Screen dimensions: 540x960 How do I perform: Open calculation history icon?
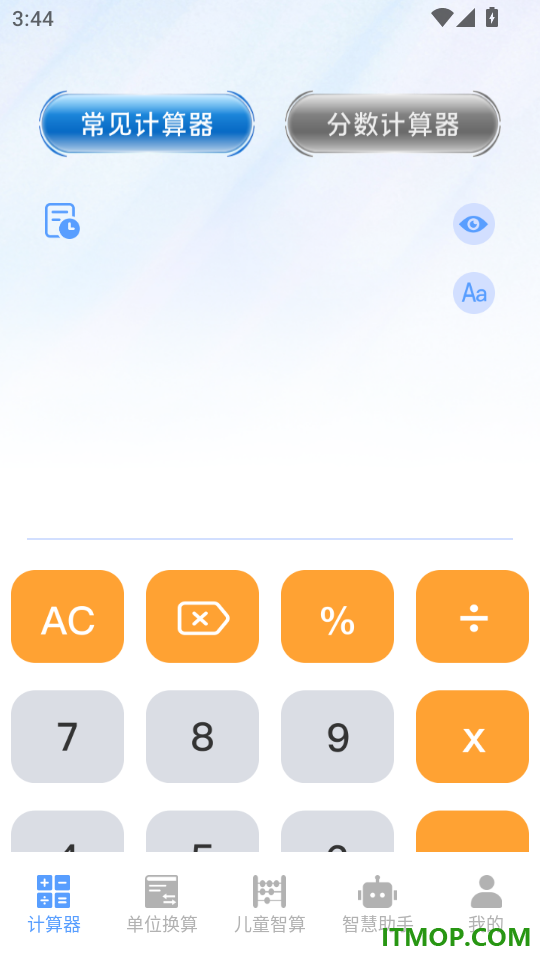point(62,220)
